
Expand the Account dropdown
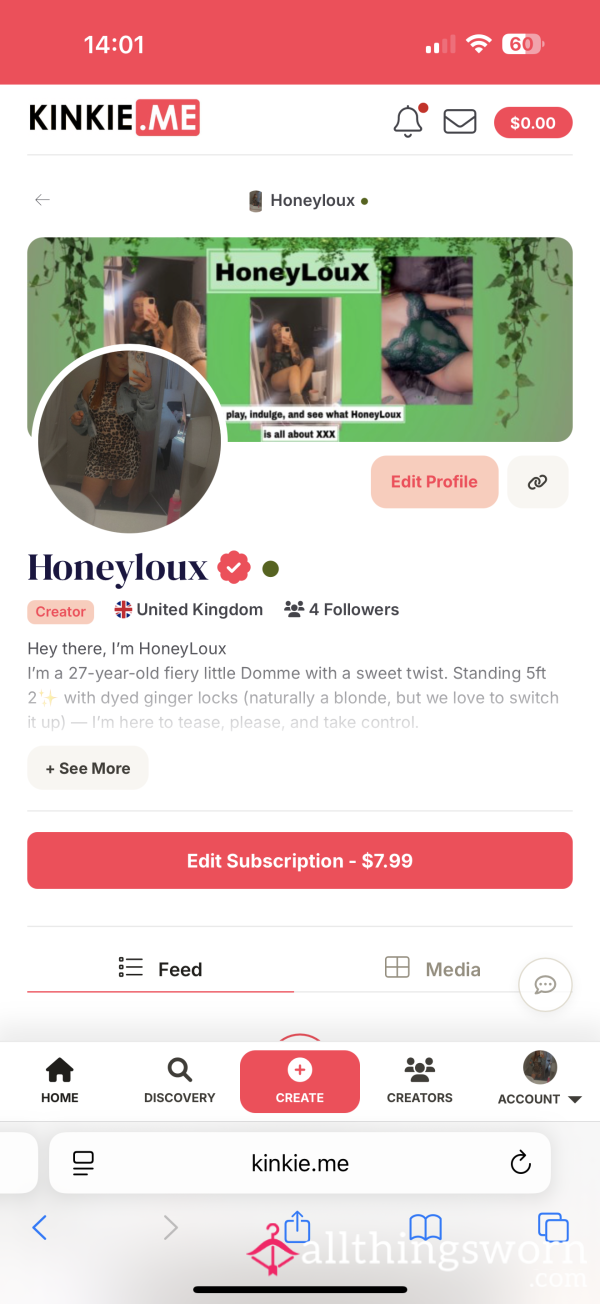[540, 1079]
